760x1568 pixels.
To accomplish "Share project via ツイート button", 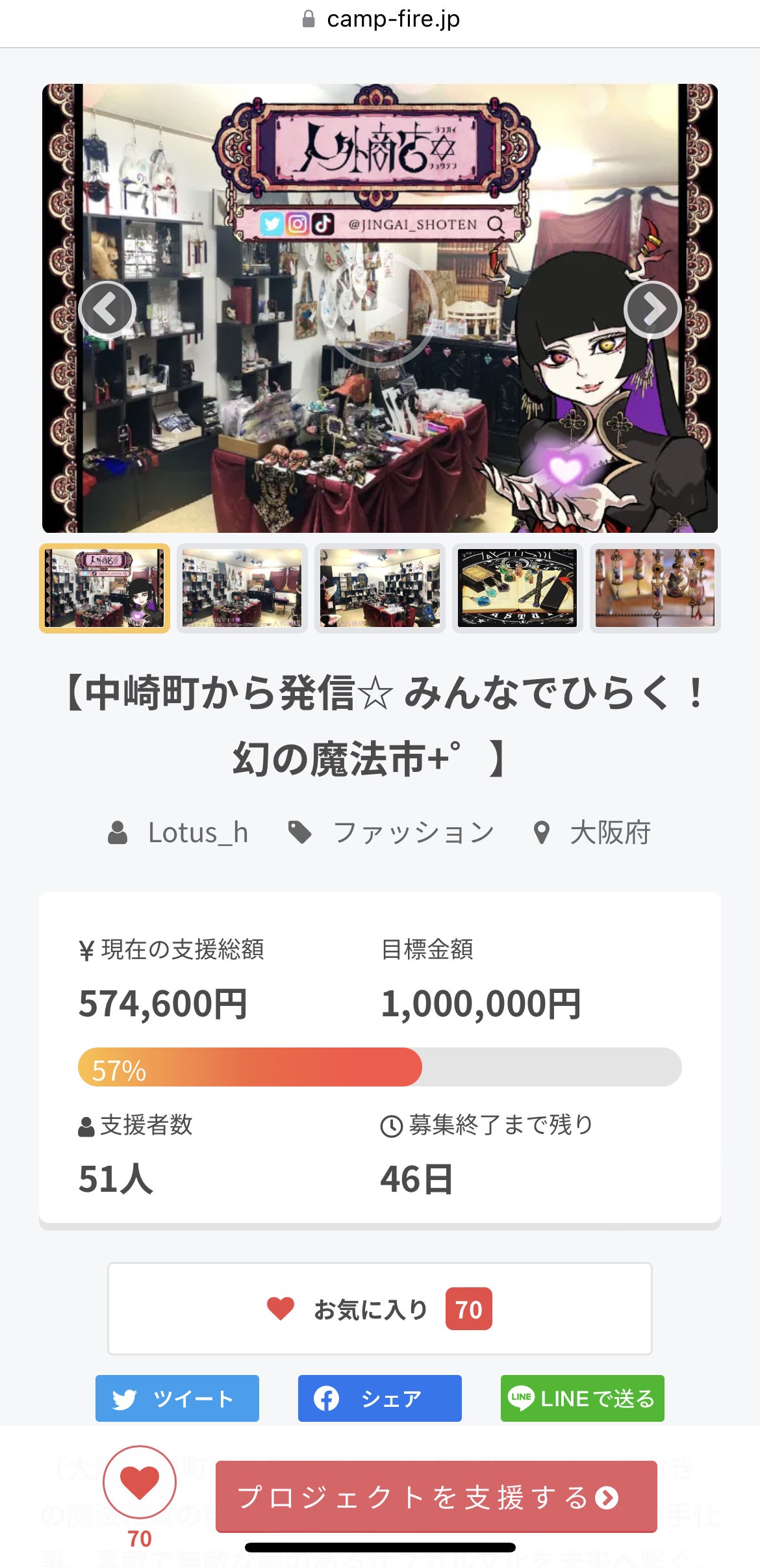I will (177, 1398).
